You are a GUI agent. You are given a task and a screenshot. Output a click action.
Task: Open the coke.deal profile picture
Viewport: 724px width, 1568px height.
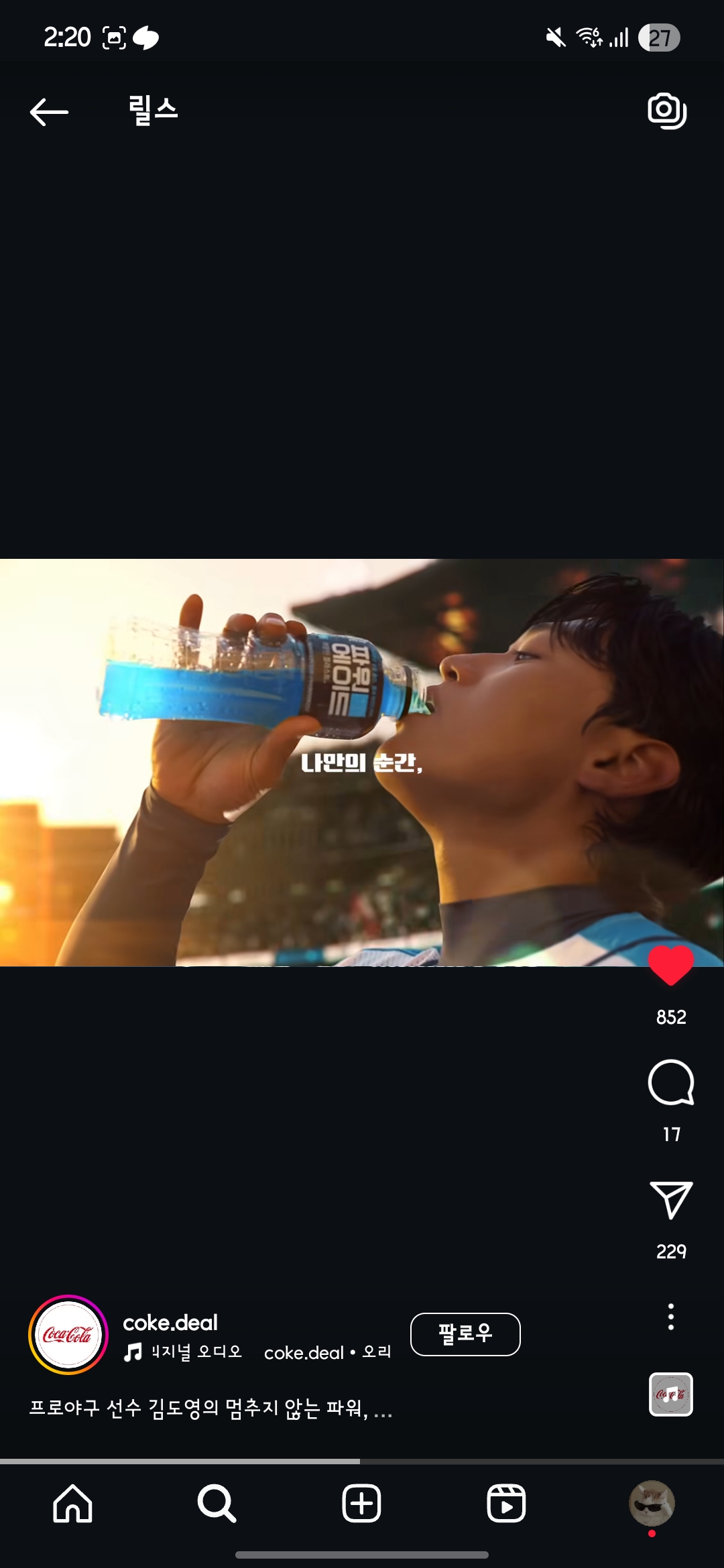pos(68,1335)
